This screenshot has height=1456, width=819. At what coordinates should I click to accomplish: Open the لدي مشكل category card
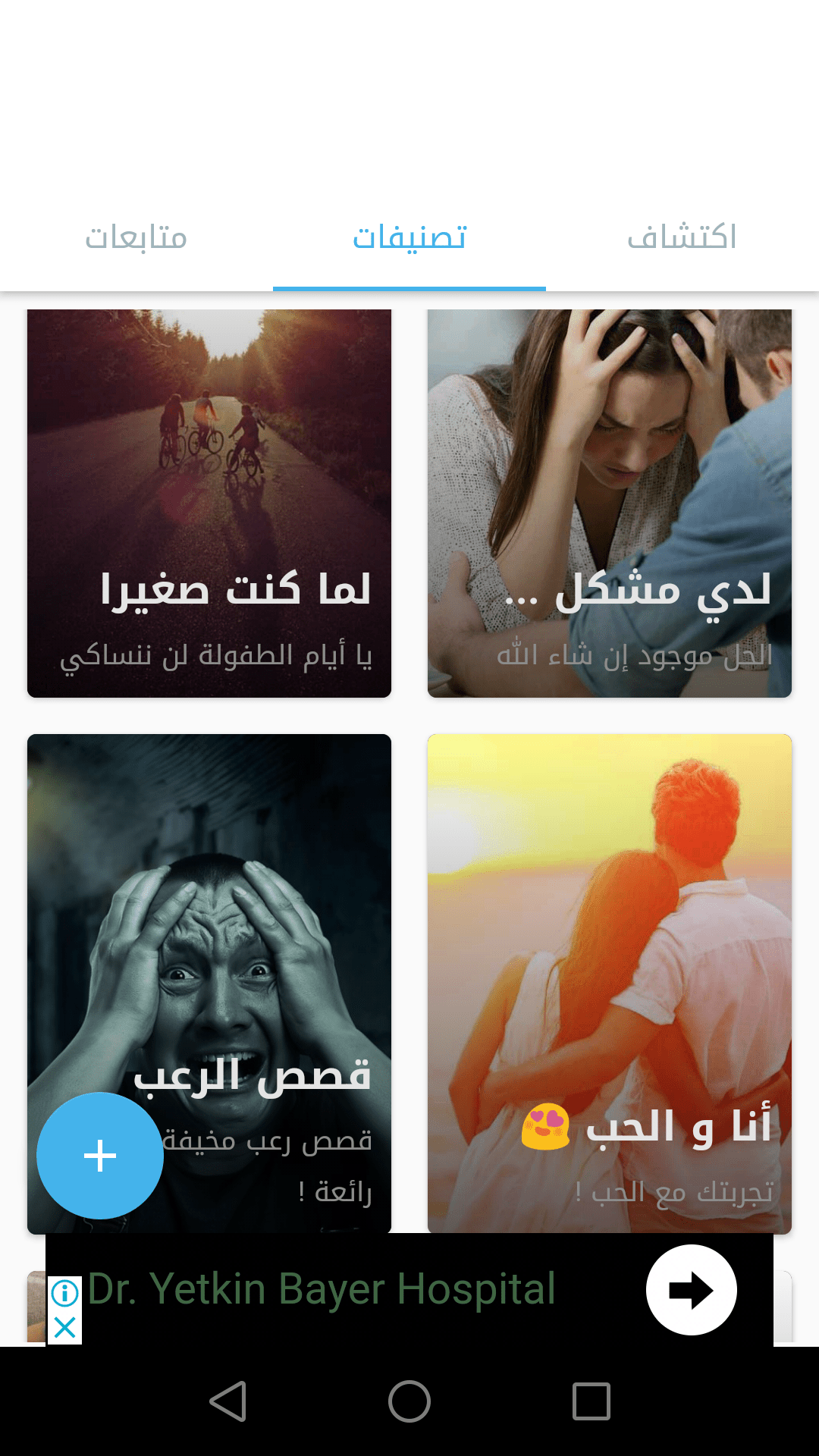(x=610, y=503)
